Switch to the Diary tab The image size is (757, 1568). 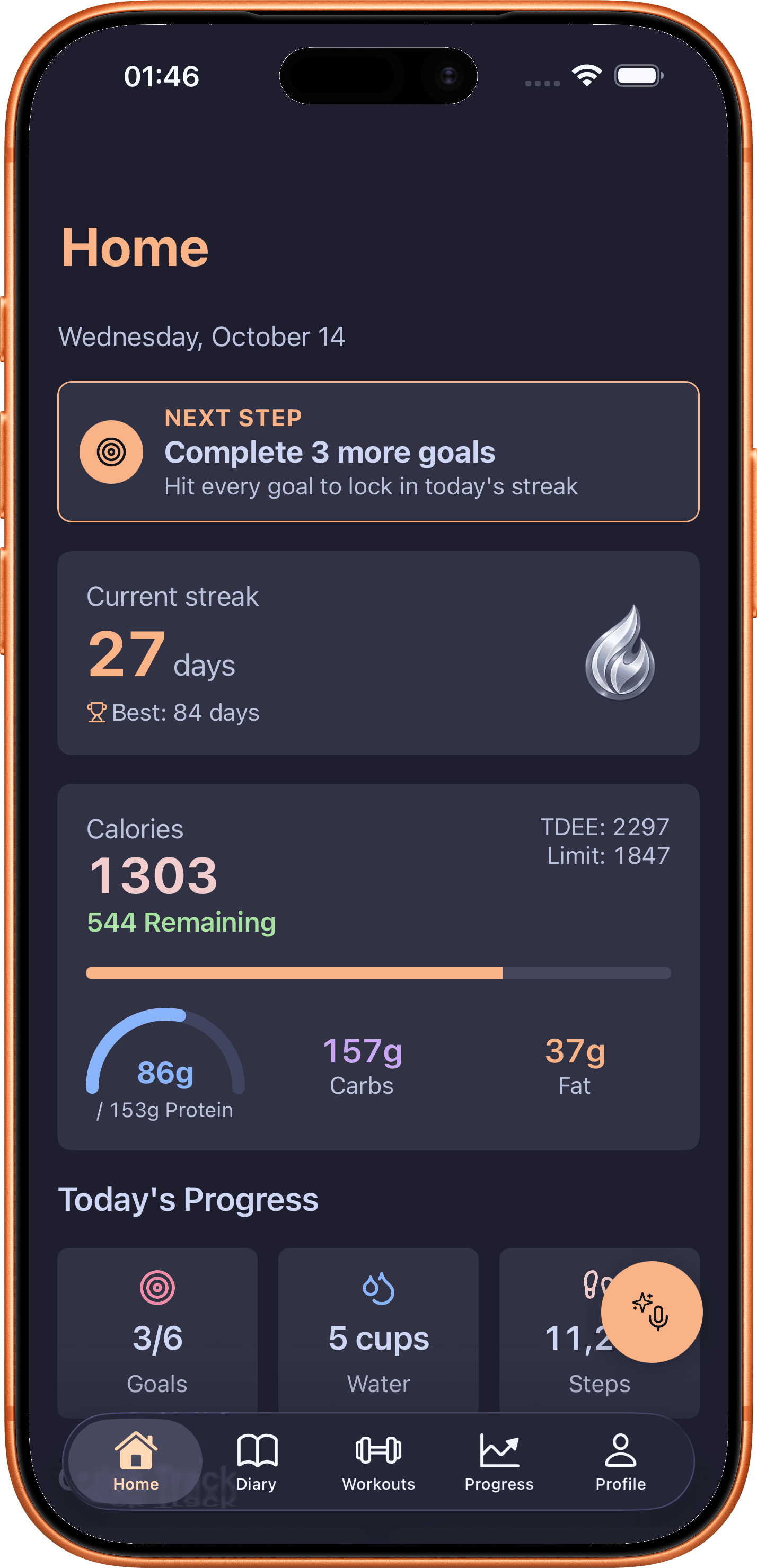point(257,1461)
